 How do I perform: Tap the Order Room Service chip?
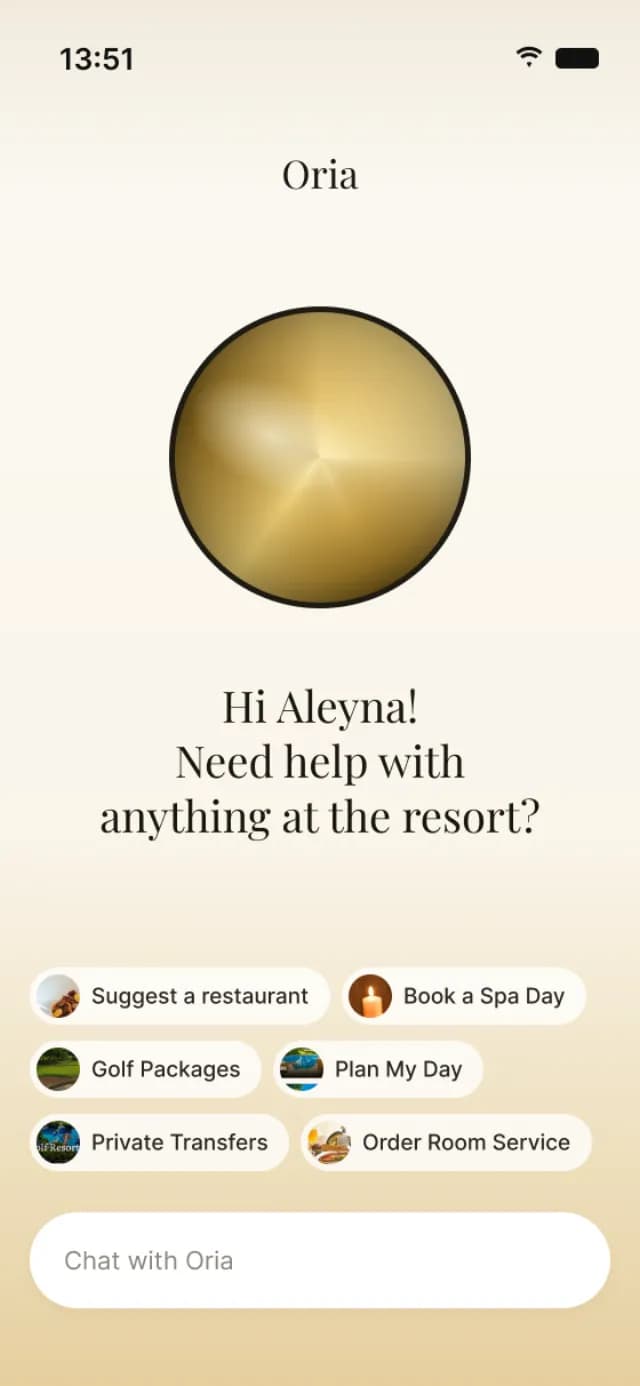[x=447, y=1142]
